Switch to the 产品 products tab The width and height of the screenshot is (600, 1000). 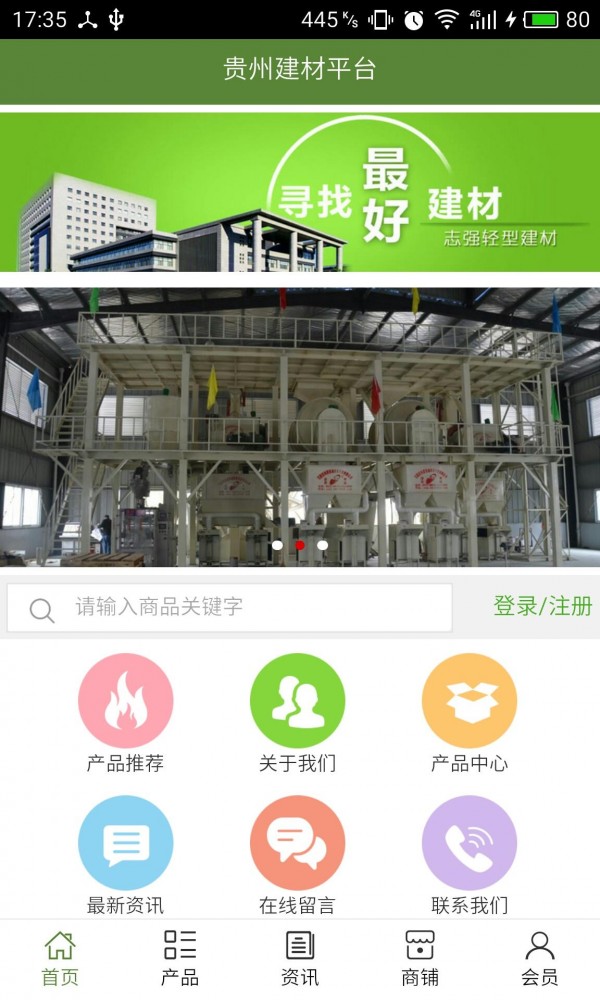[180, 958]
